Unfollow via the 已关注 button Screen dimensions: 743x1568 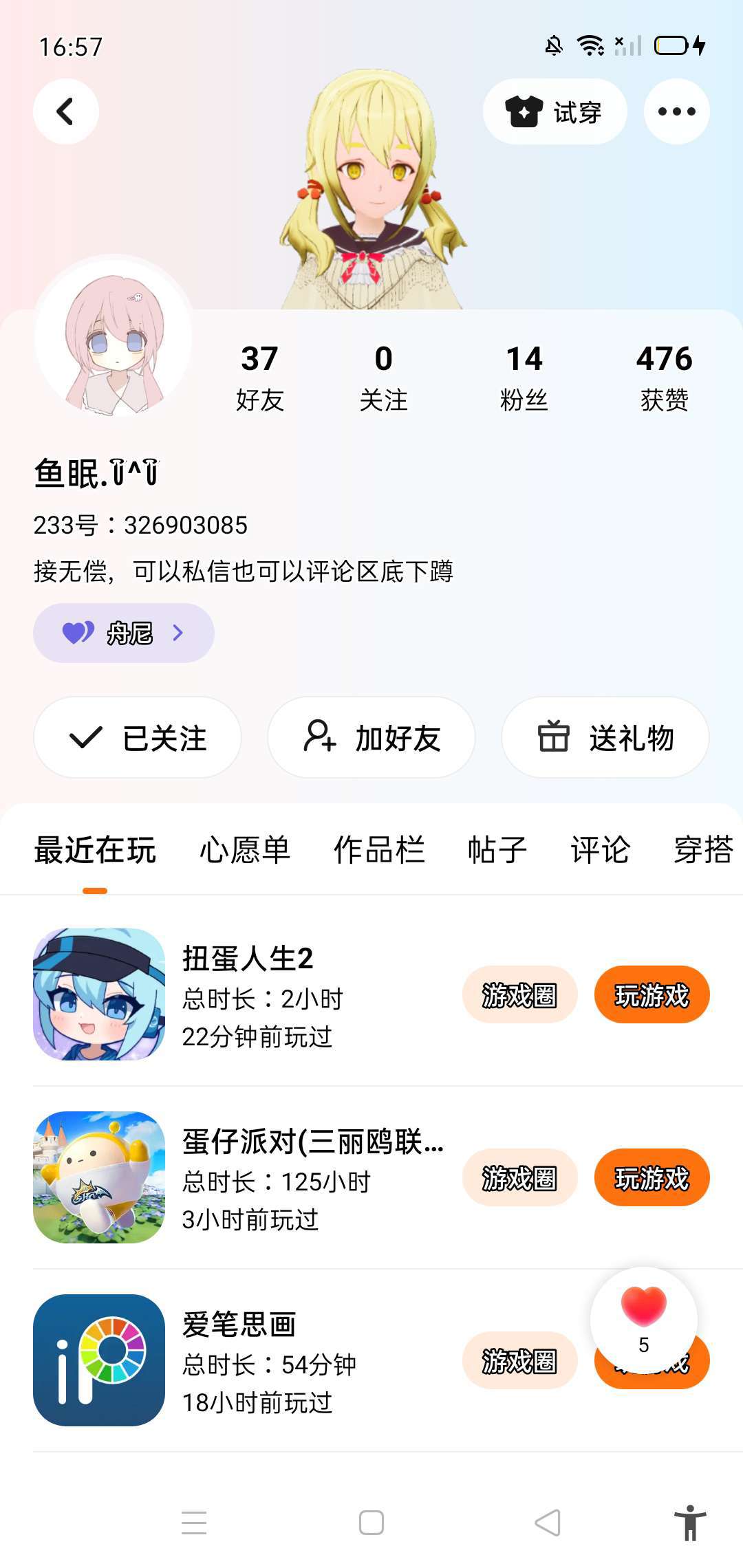click(x=138, y=737)
